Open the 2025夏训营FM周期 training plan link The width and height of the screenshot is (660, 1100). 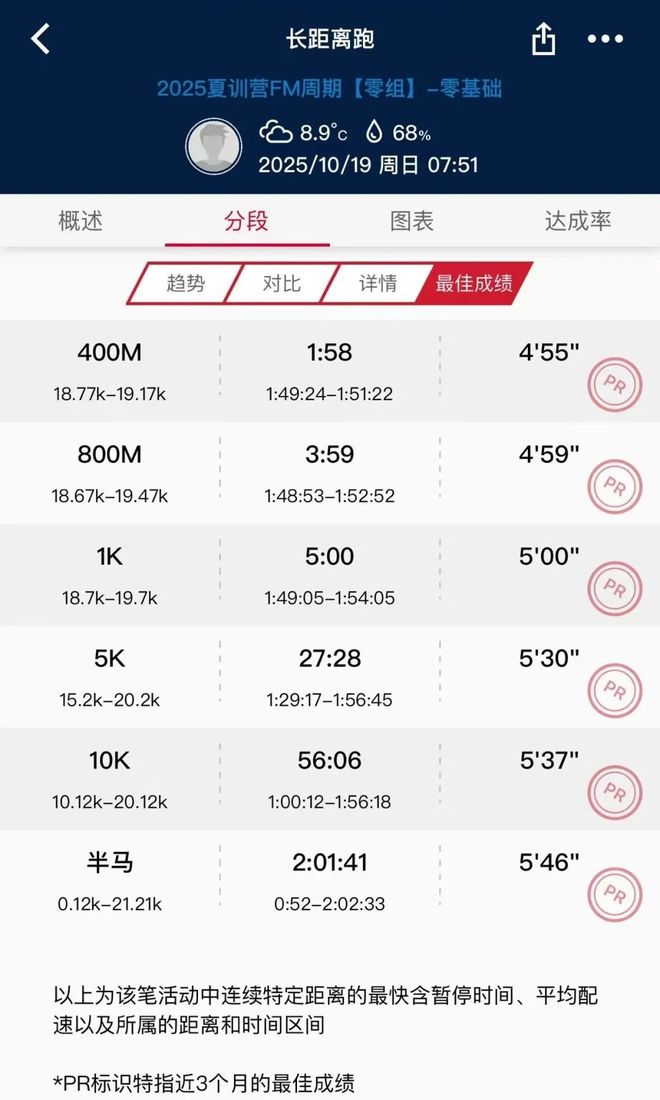(329, 89)
